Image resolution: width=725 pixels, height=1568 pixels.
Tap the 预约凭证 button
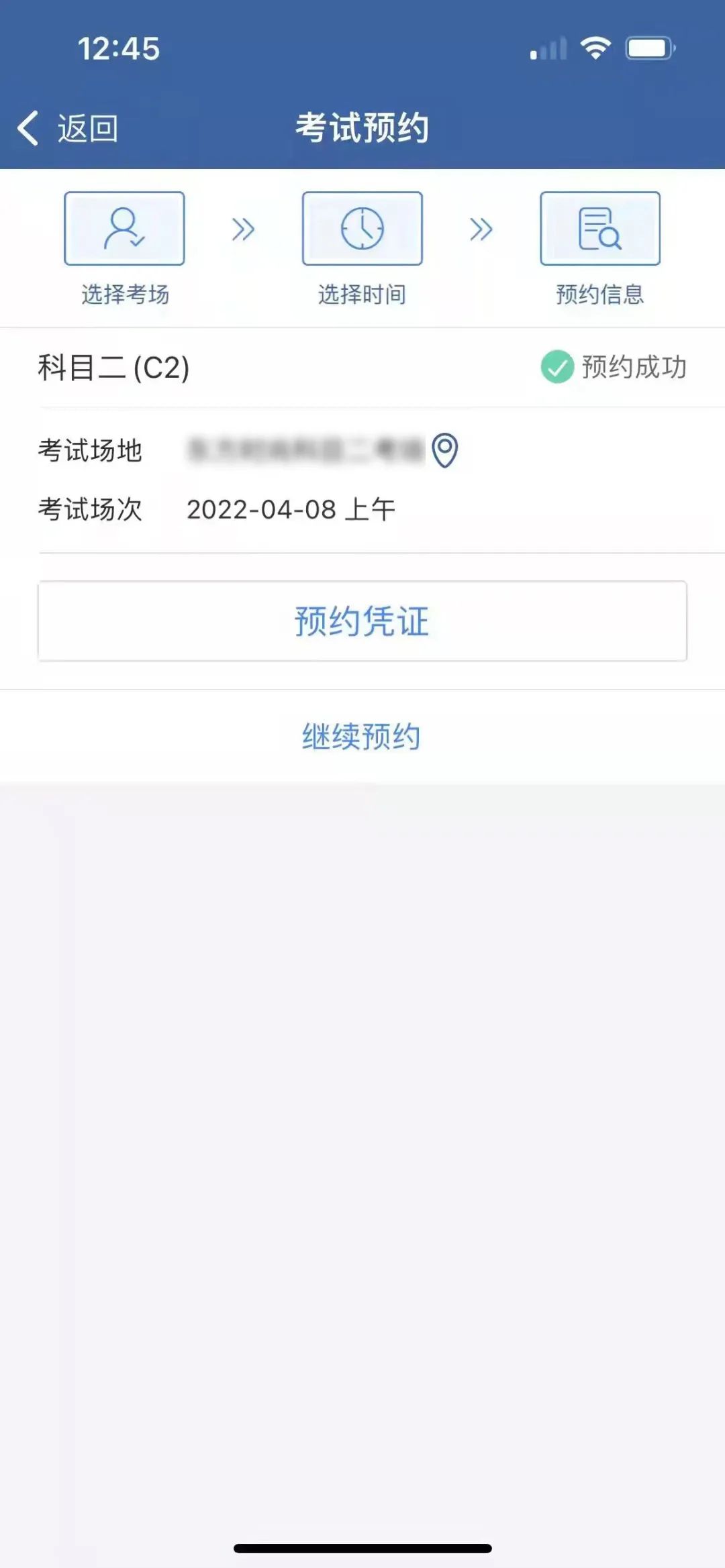(x=362, y=621)
